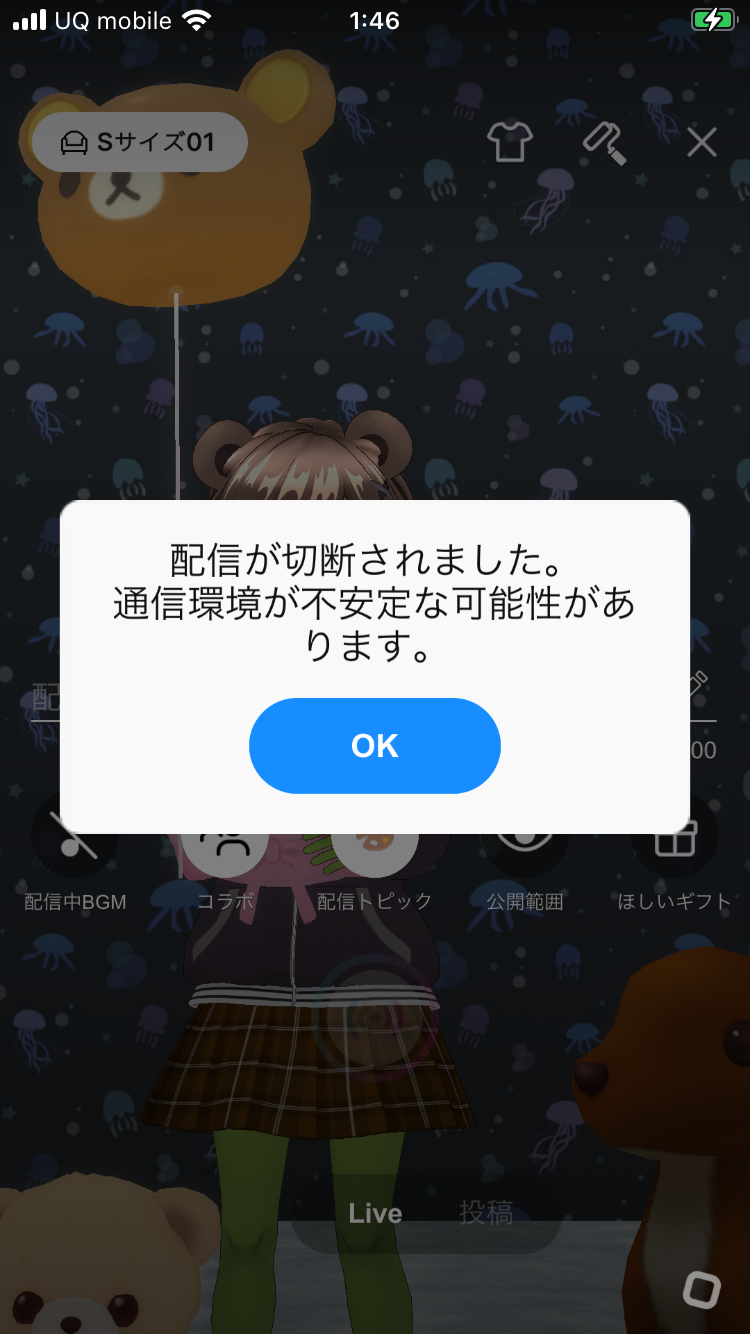
Task: Edit the stream title pencil icon
Action: pos(696,684)
